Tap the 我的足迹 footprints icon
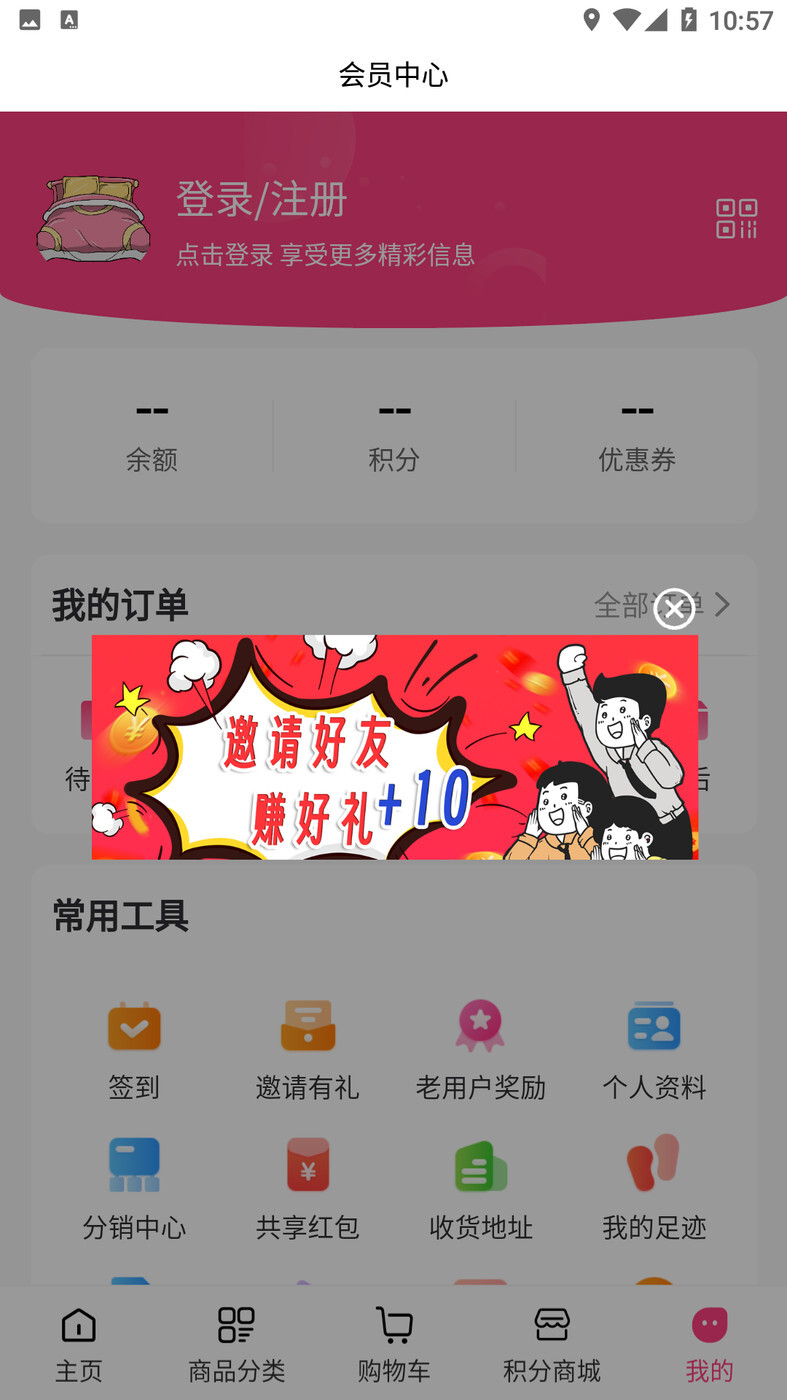The height and width of the screenshot is (1400, 787). click(653, 1164)
